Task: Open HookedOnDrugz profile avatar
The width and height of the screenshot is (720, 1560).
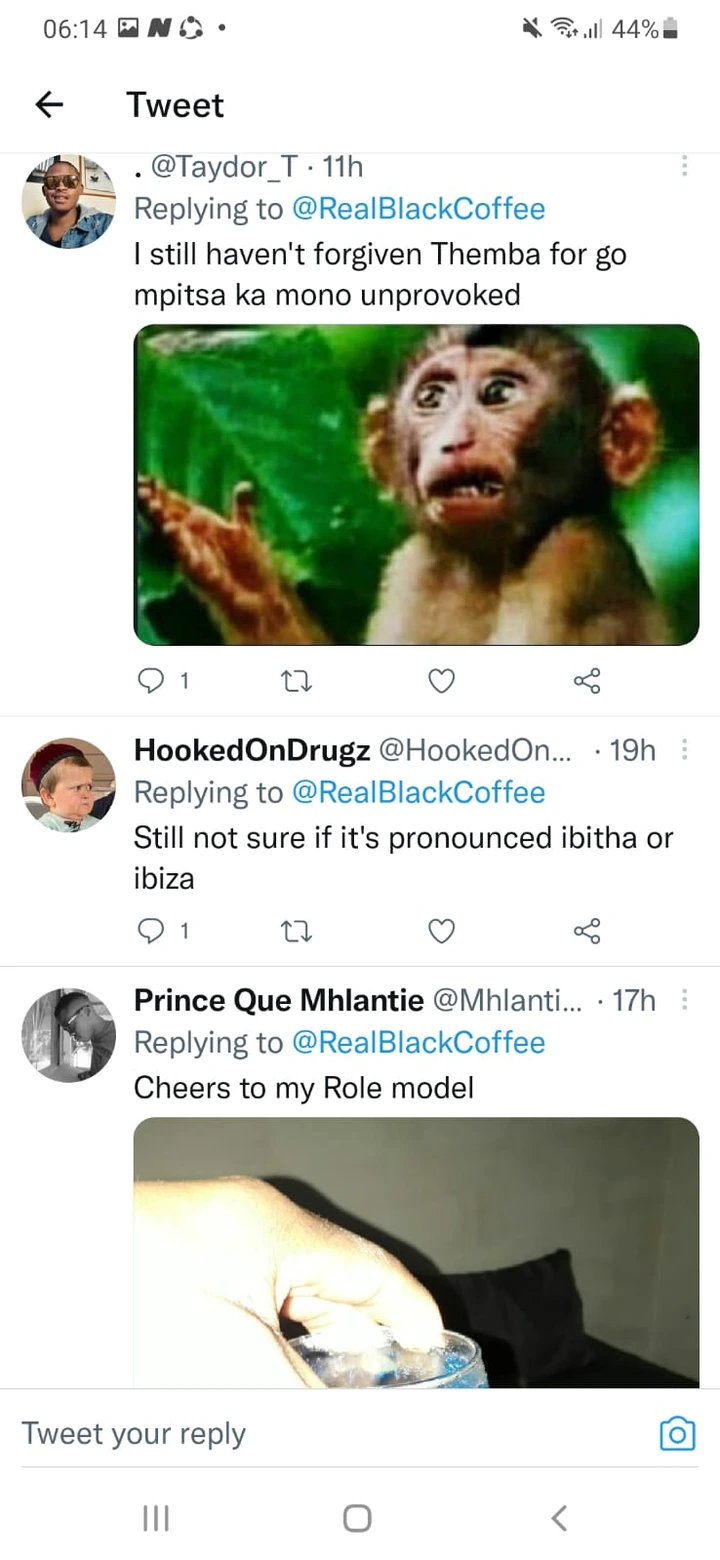Action: click(x=68, y=785)
